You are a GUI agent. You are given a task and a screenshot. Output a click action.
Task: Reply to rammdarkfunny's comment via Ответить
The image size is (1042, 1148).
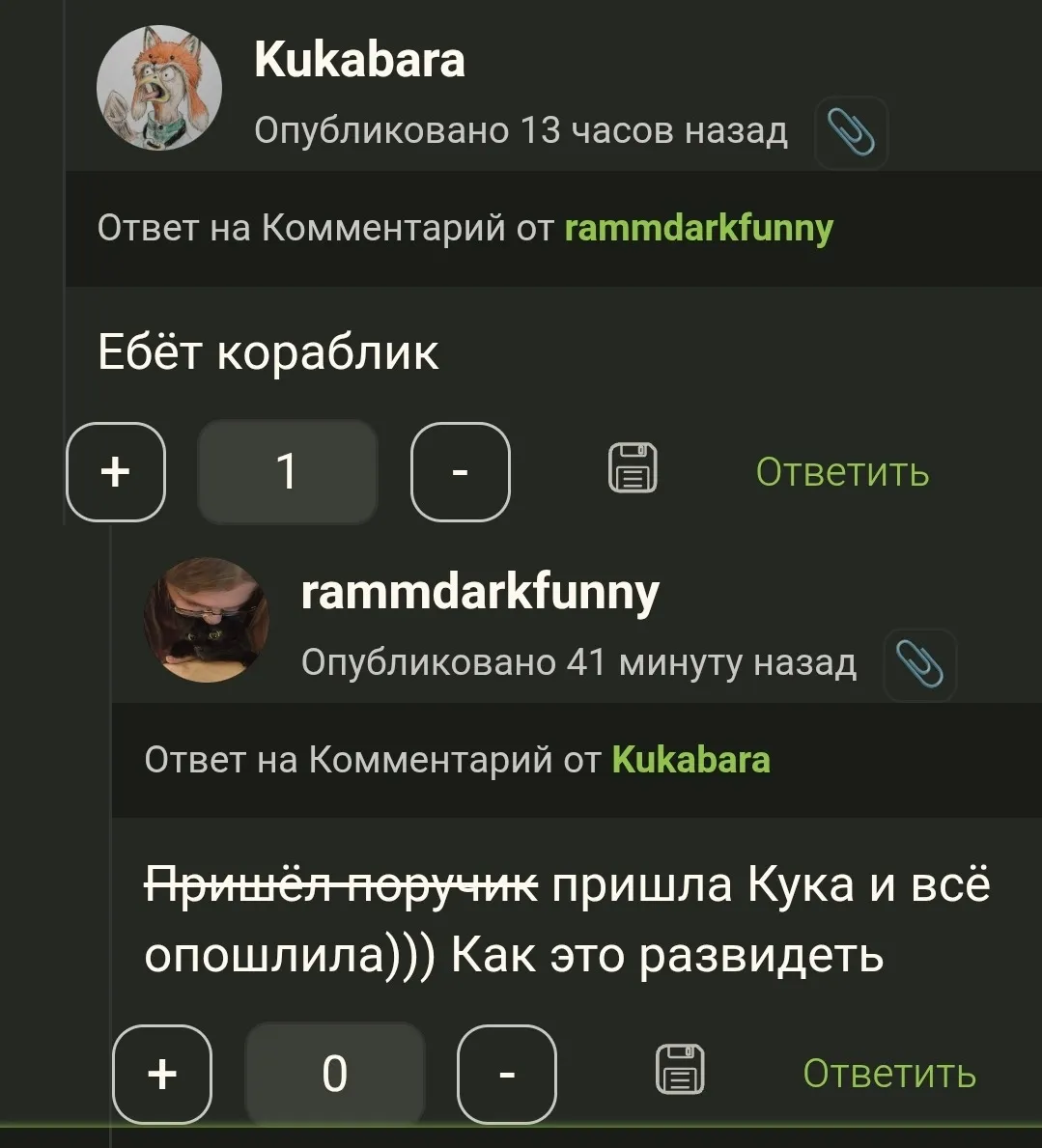pos(889,1074)
